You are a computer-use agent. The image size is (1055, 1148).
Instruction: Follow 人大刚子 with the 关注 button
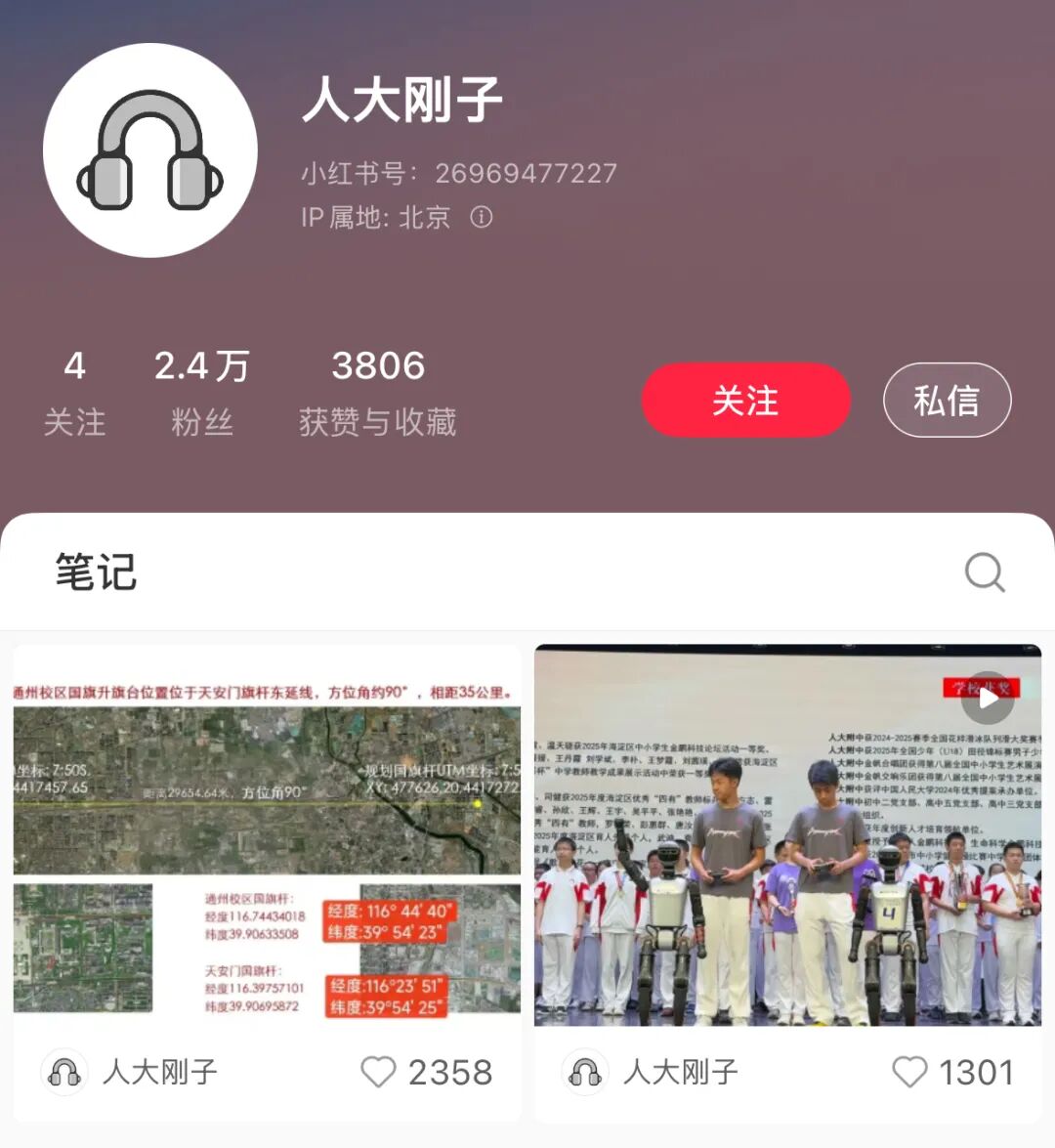745,401
